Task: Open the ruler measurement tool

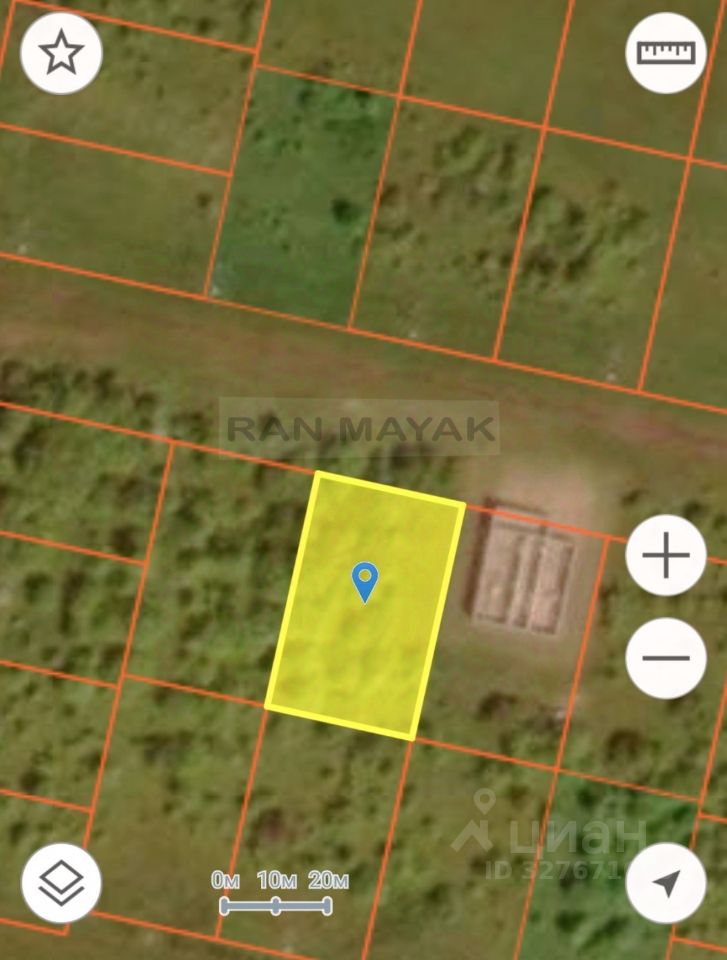Action: [x=665, y=54]
